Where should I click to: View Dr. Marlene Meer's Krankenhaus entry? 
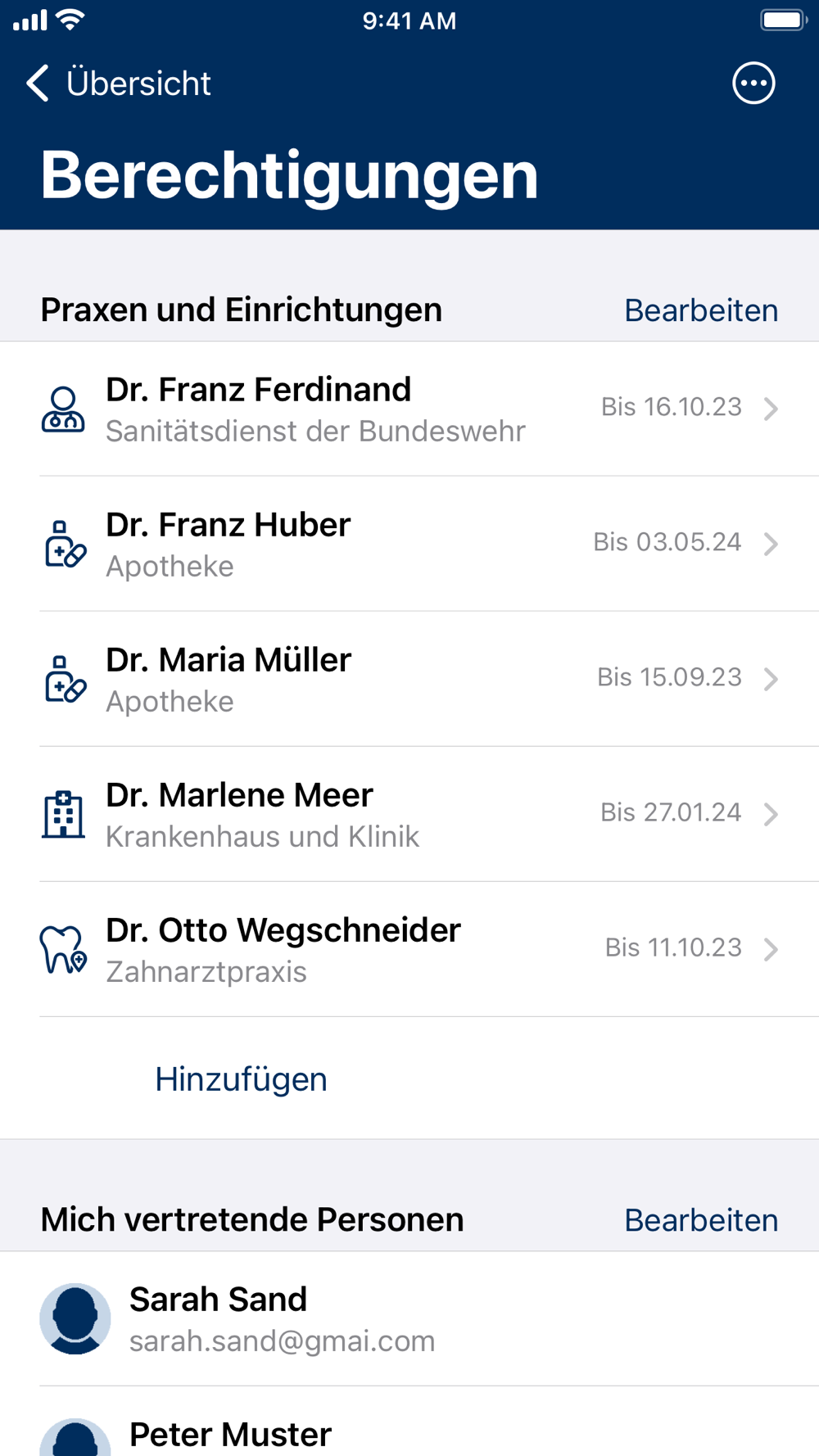pos(409,814)
